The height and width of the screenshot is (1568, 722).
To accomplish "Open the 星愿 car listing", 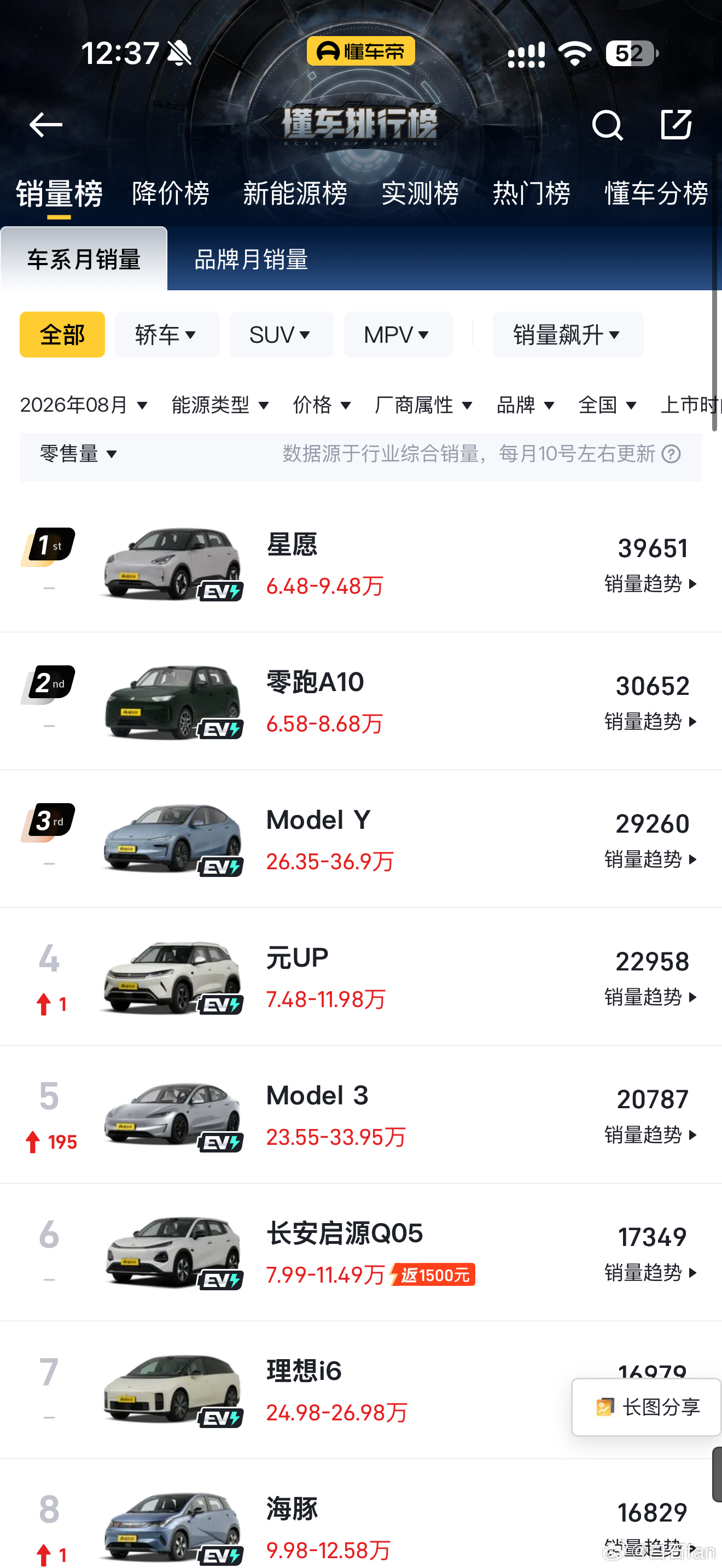I will click(x=361, y=564).
